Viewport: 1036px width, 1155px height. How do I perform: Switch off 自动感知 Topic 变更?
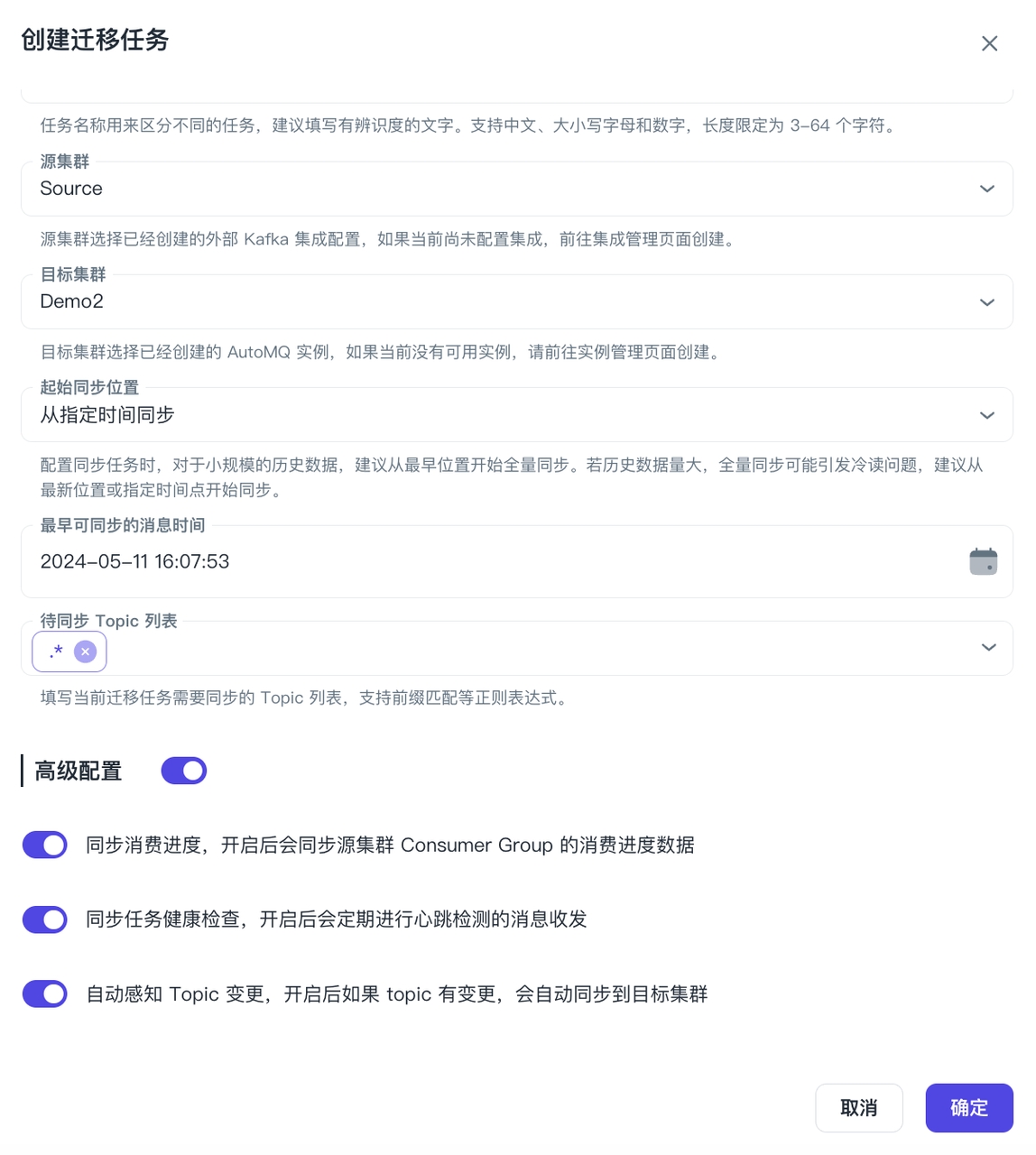[x=45, y=993]
